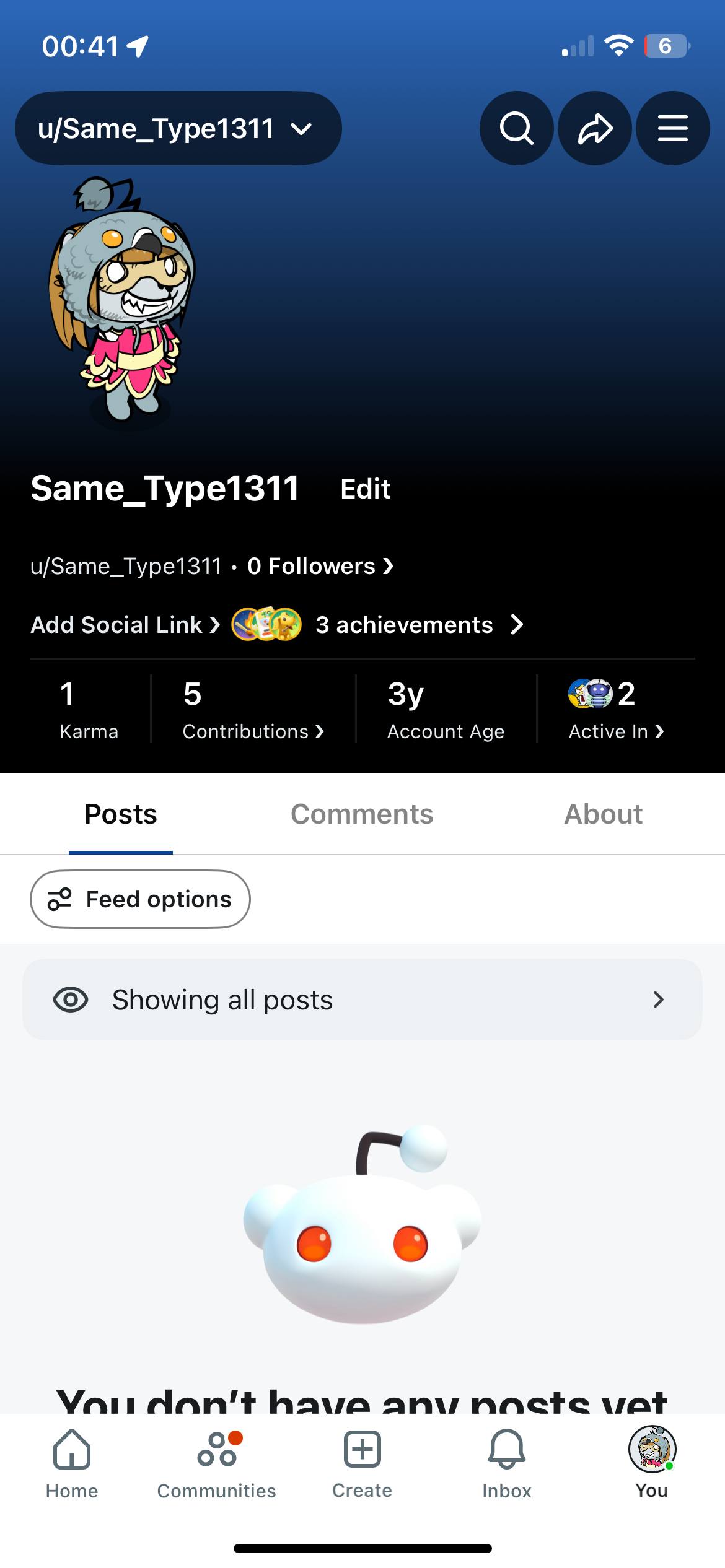Tap the share profile icon
Image resolution: width=725 pixels, height=1568 pixels.
pos(594,128)
